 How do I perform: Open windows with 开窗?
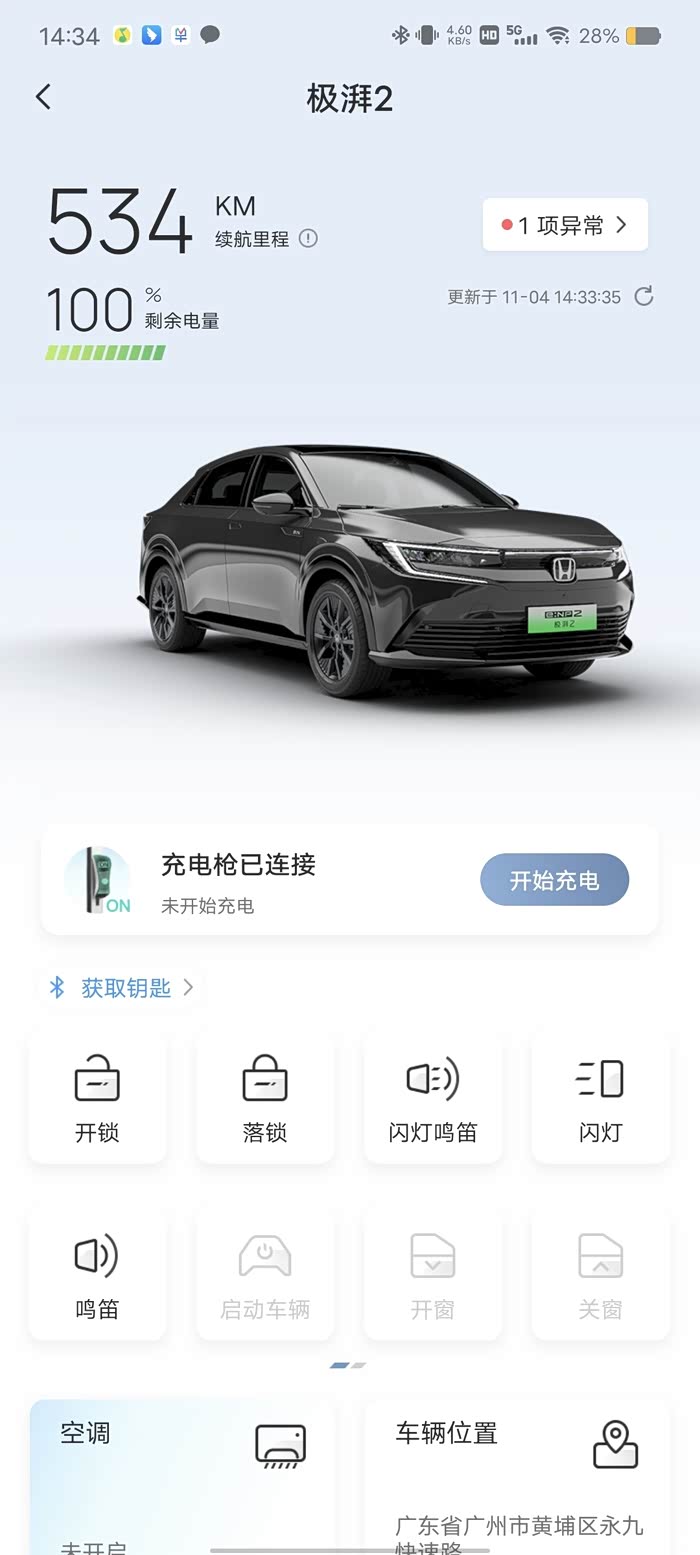pyautogui.click(x=433, y=1273)
